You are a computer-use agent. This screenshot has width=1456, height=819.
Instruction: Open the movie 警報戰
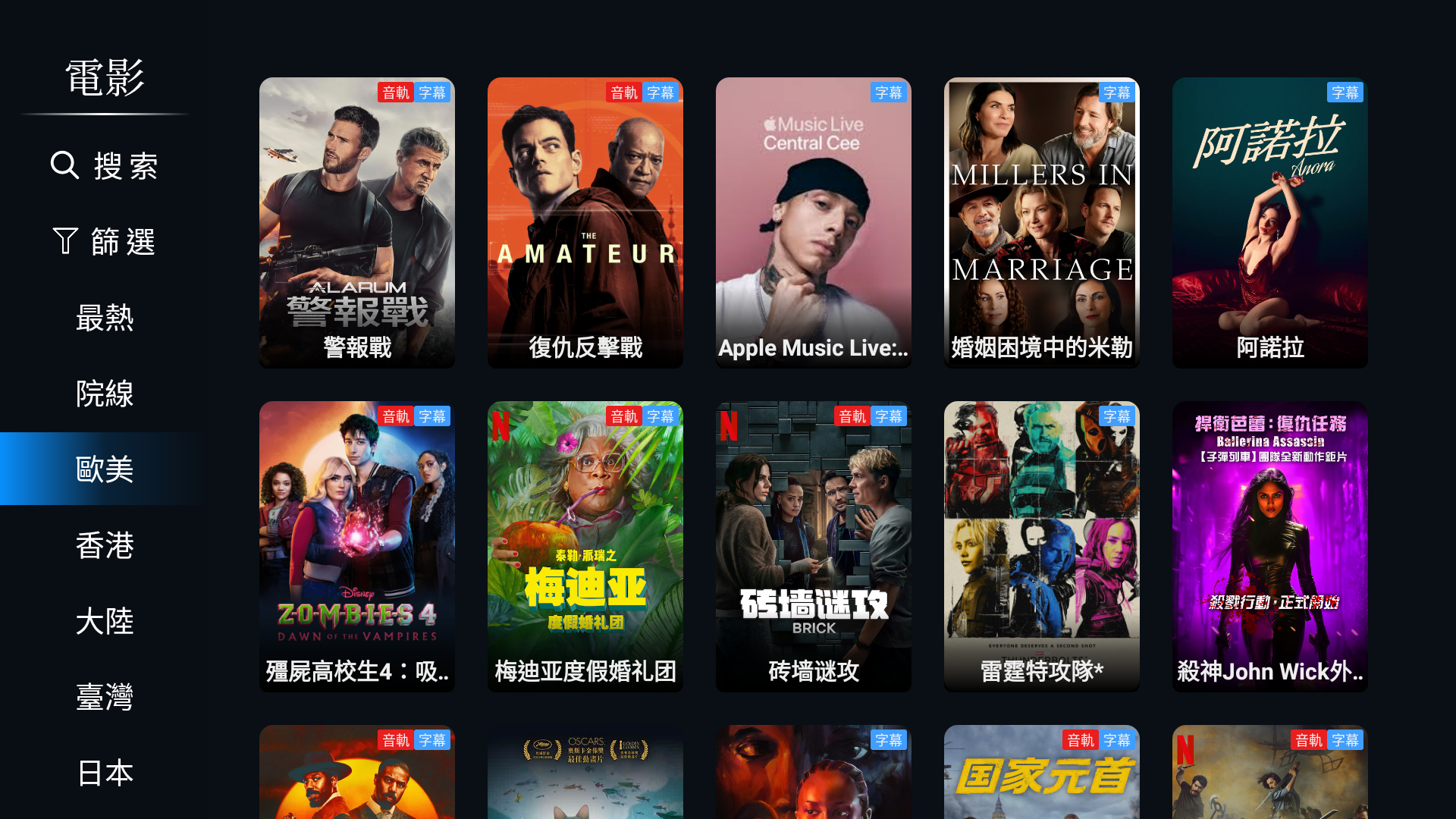coord(356,222)
